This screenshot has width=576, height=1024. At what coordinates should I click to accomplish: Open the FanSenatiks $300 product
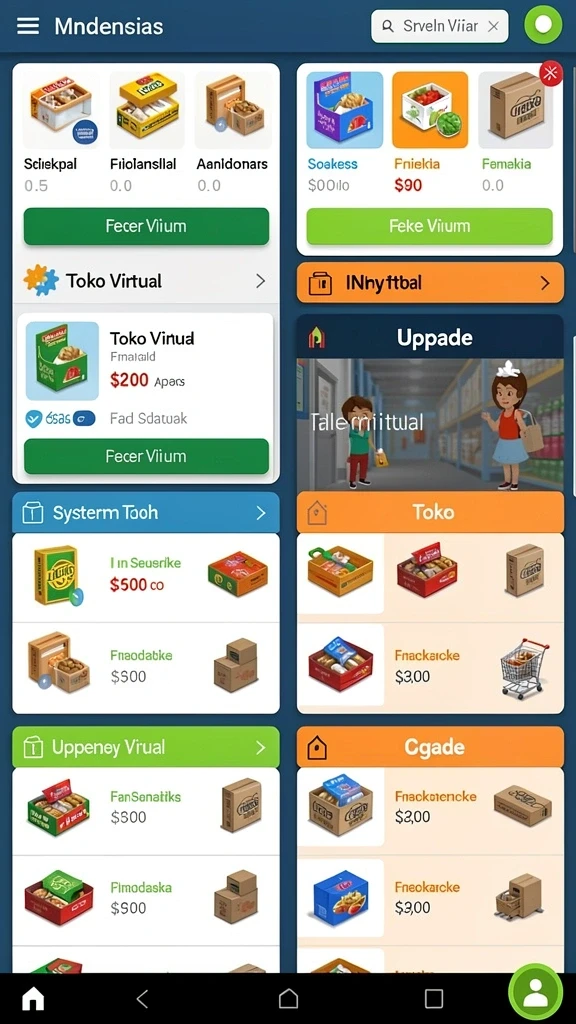146,810
